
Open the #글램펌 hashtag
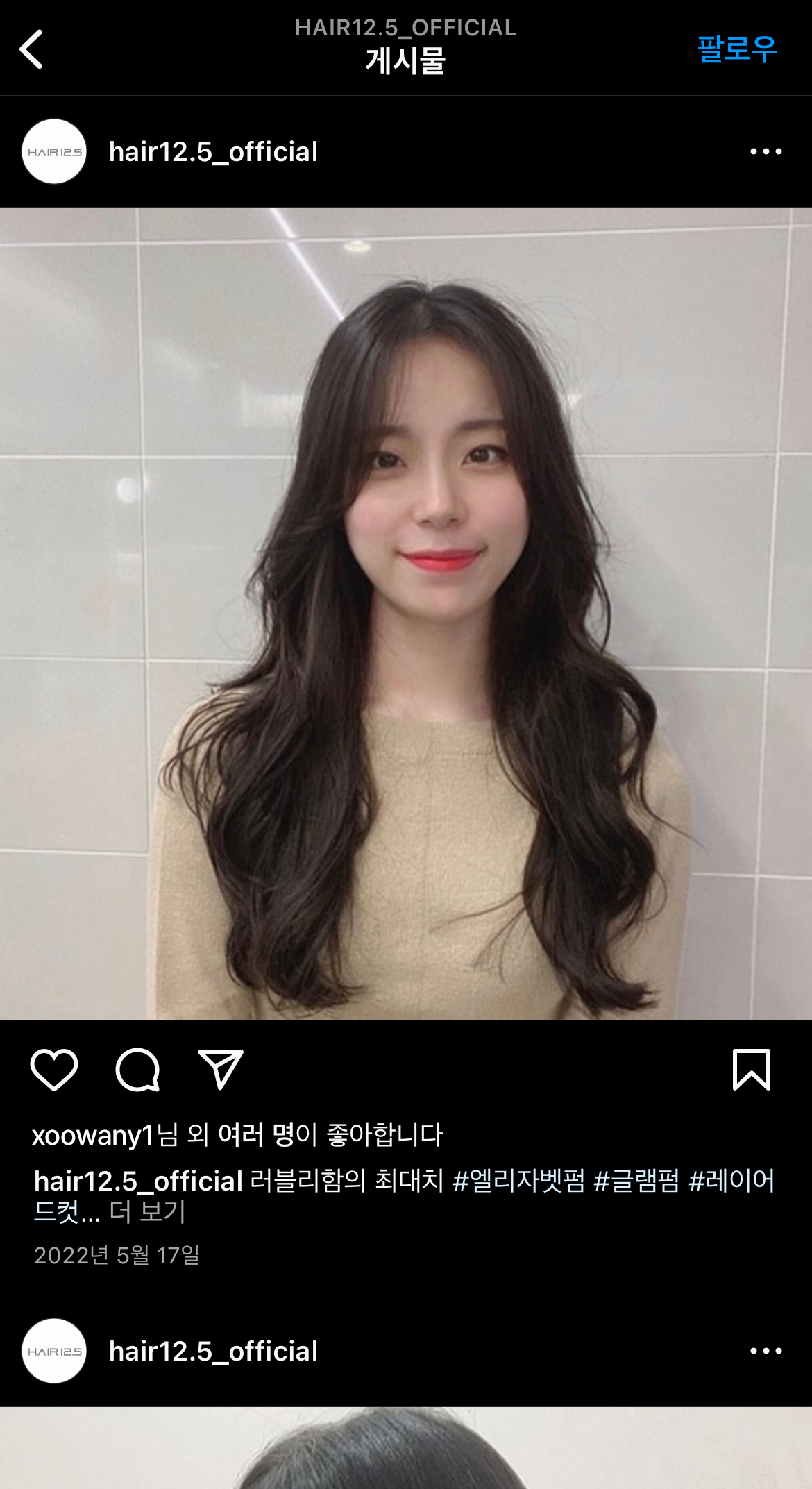tap(636, 1180)
